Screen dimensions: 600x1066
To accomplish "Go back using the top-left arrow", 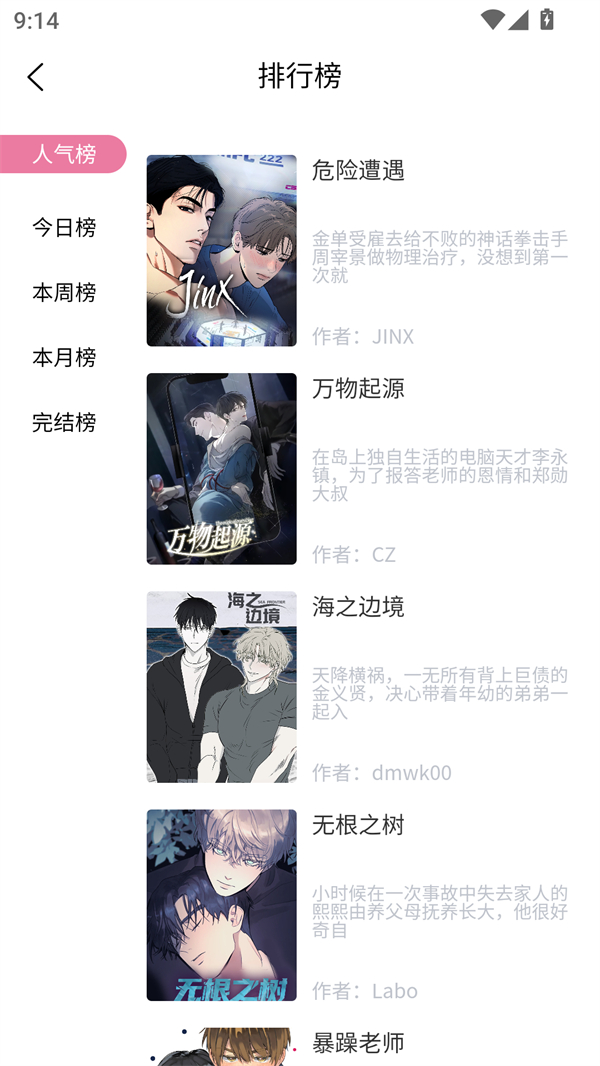I will [x=36, y=77].
